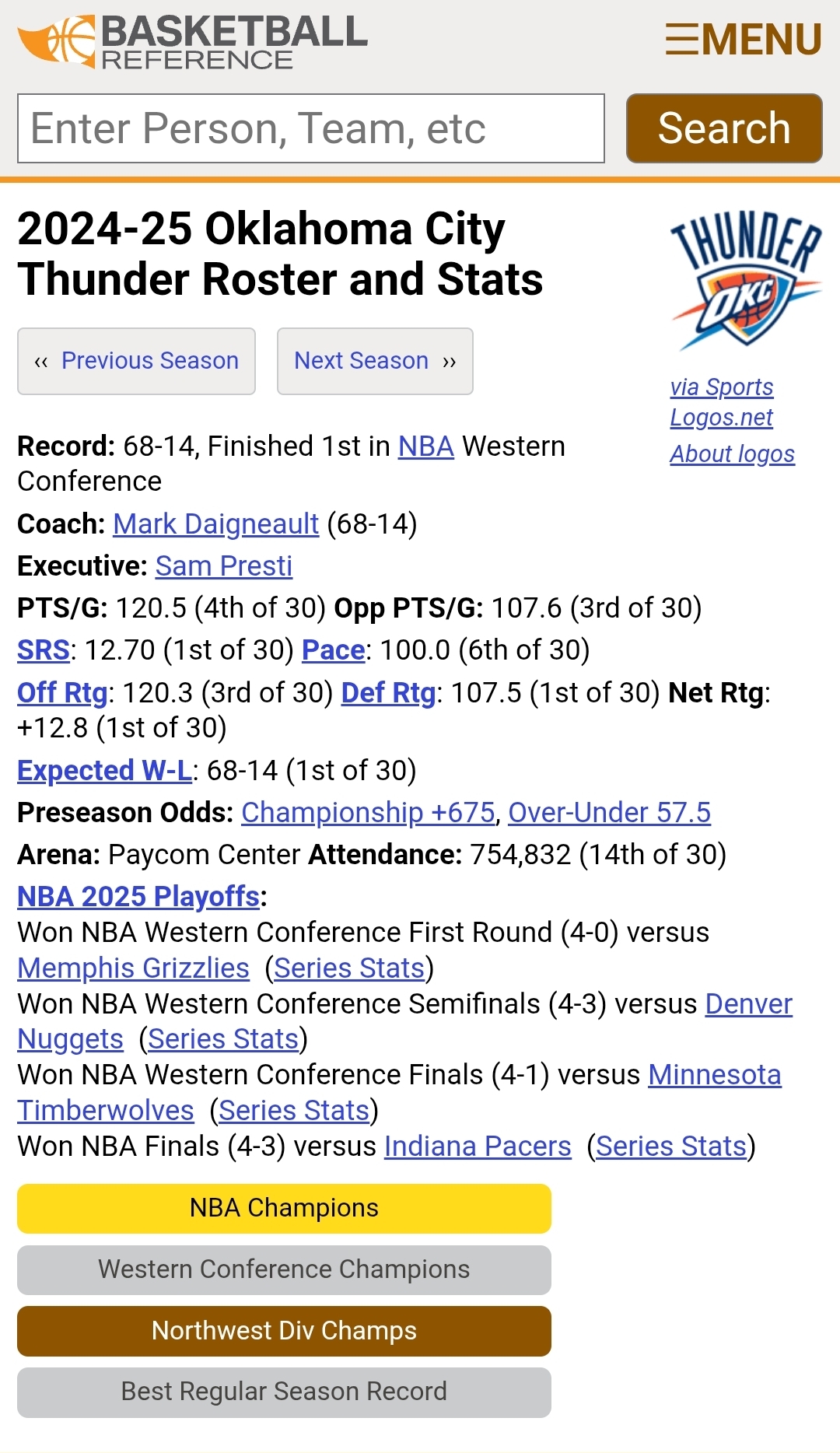This screenshot has width=840, height=1453.
Task: Open the Memphis Grizzlies team link
Action: click(134, 968)
